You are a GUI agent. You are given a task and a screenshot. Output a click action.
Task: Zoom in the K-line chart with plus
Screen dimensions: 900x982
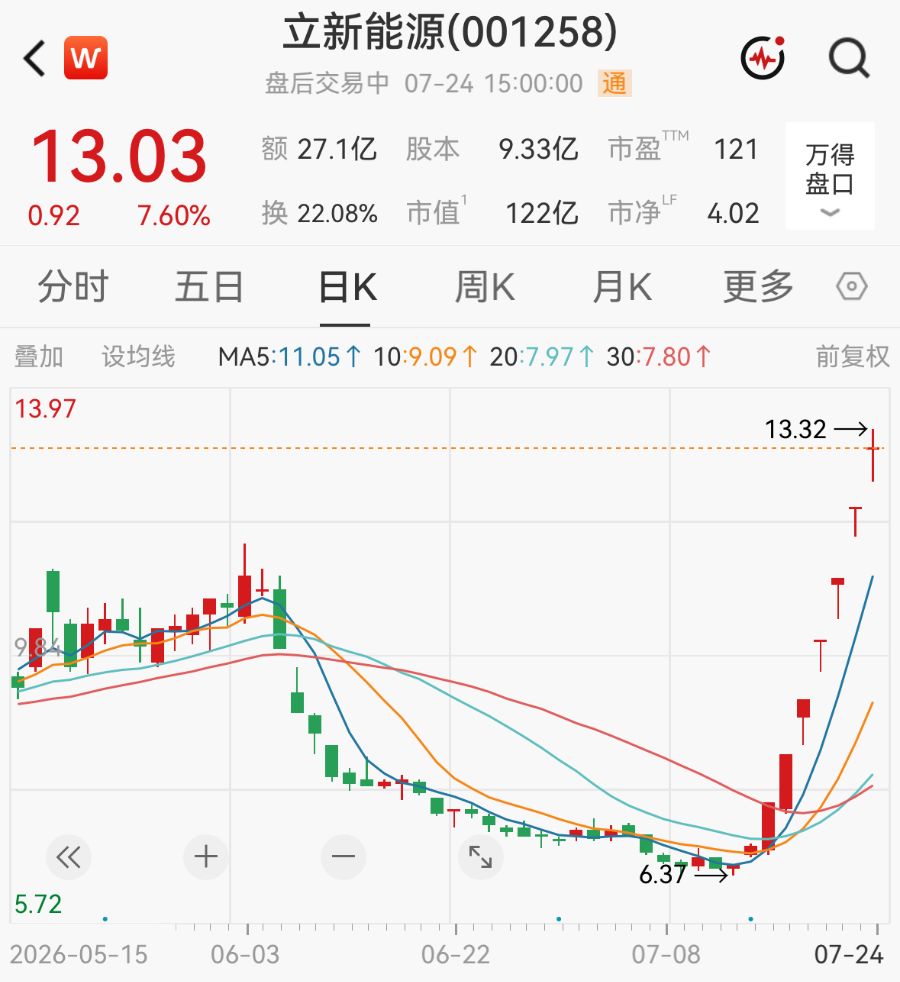206,857
